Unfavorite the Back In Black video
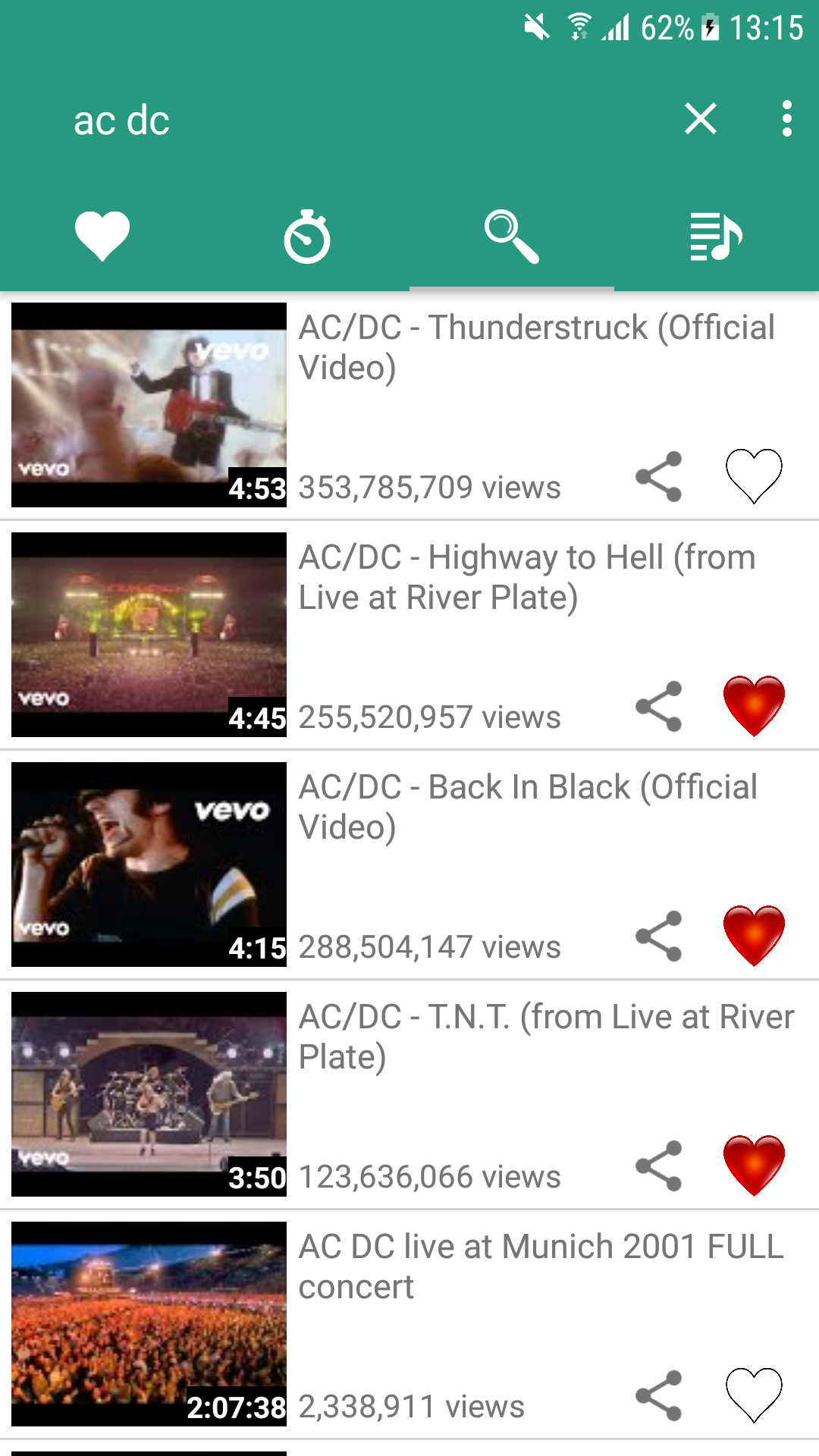This screenshot has width=819, height=1456. click(754, 937)
